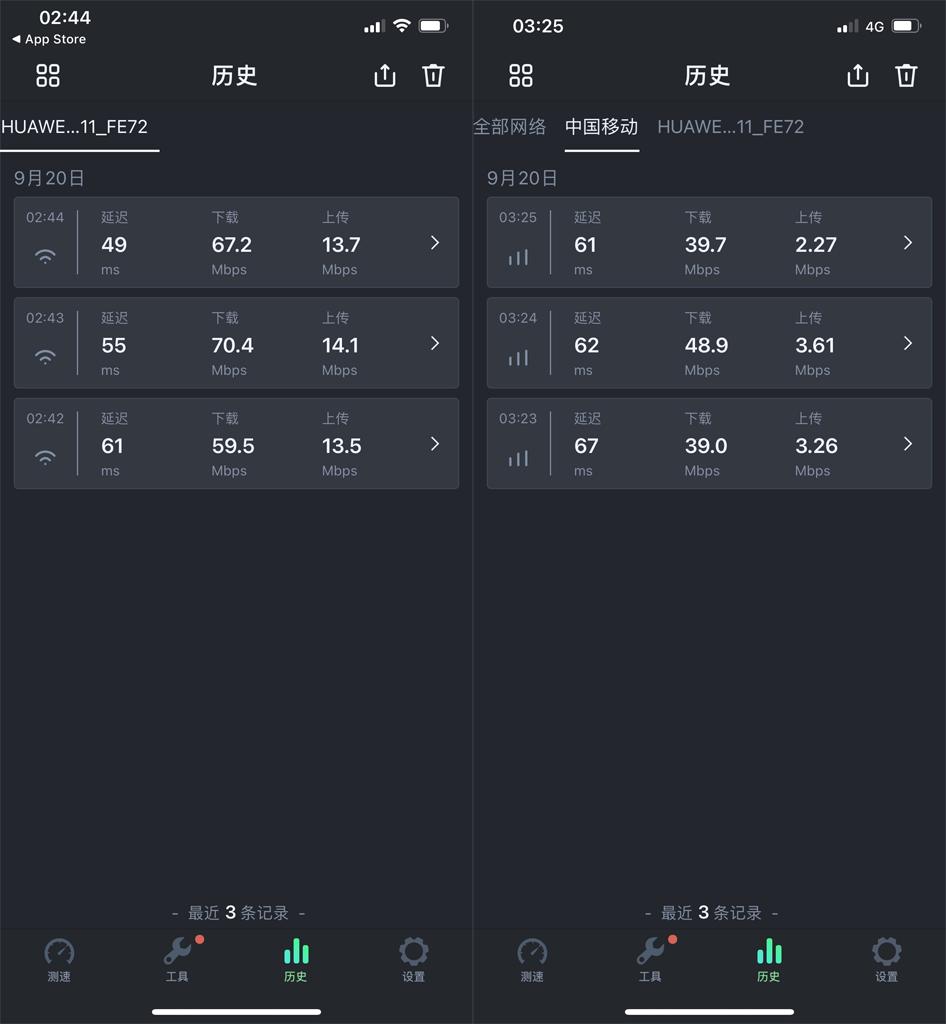Image resolution: width=946 pixels, height=1024 pixels.
Task: Click the grid layout icon top left
Action: coord(47,75)
